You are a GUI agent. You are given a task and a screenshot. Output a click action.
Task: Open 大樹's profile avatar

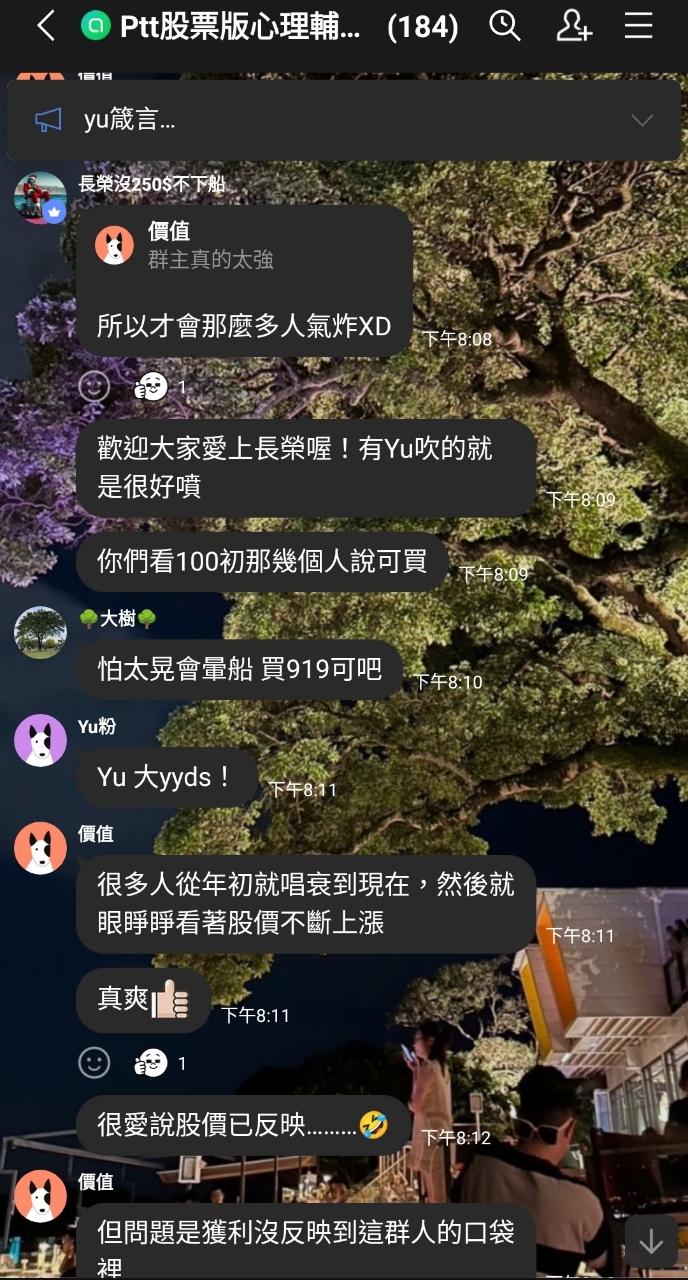[x=40, y=632]
